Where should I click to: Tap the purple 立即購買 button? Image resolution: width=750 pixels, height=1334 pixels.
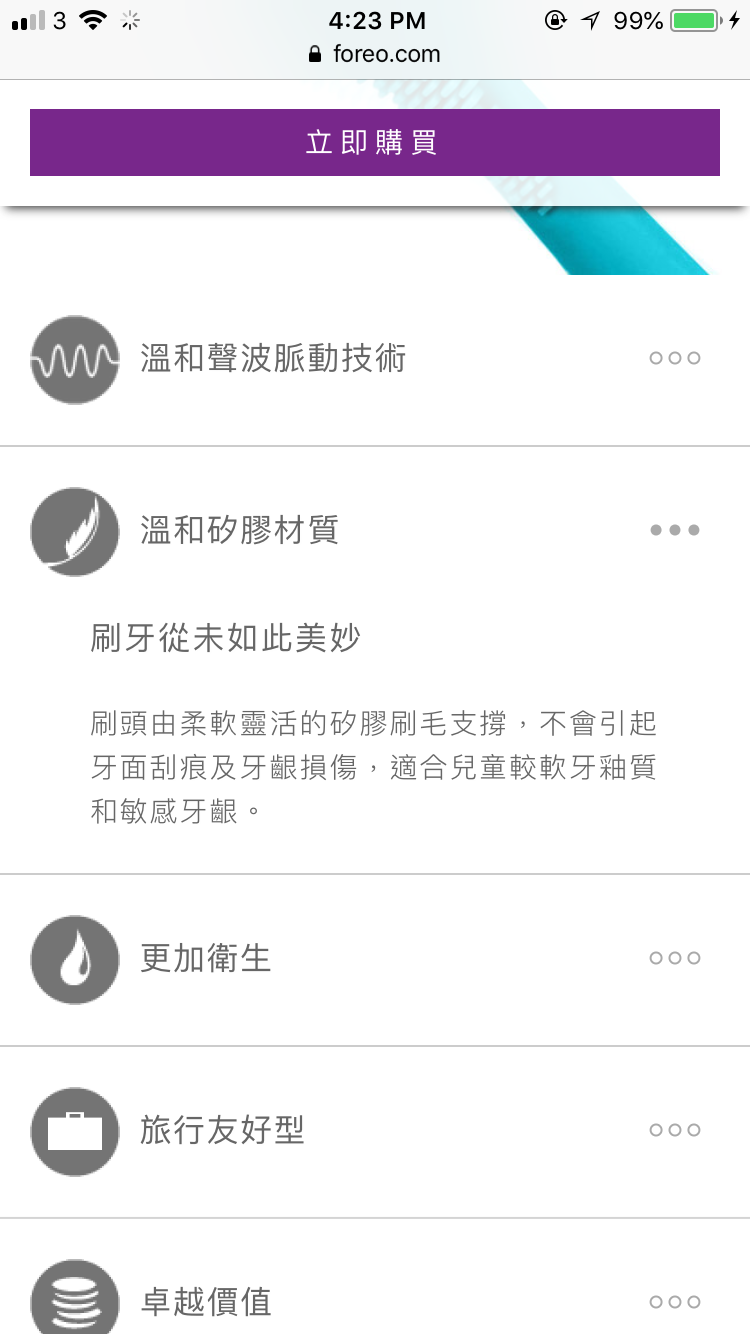tap(375, 142)
